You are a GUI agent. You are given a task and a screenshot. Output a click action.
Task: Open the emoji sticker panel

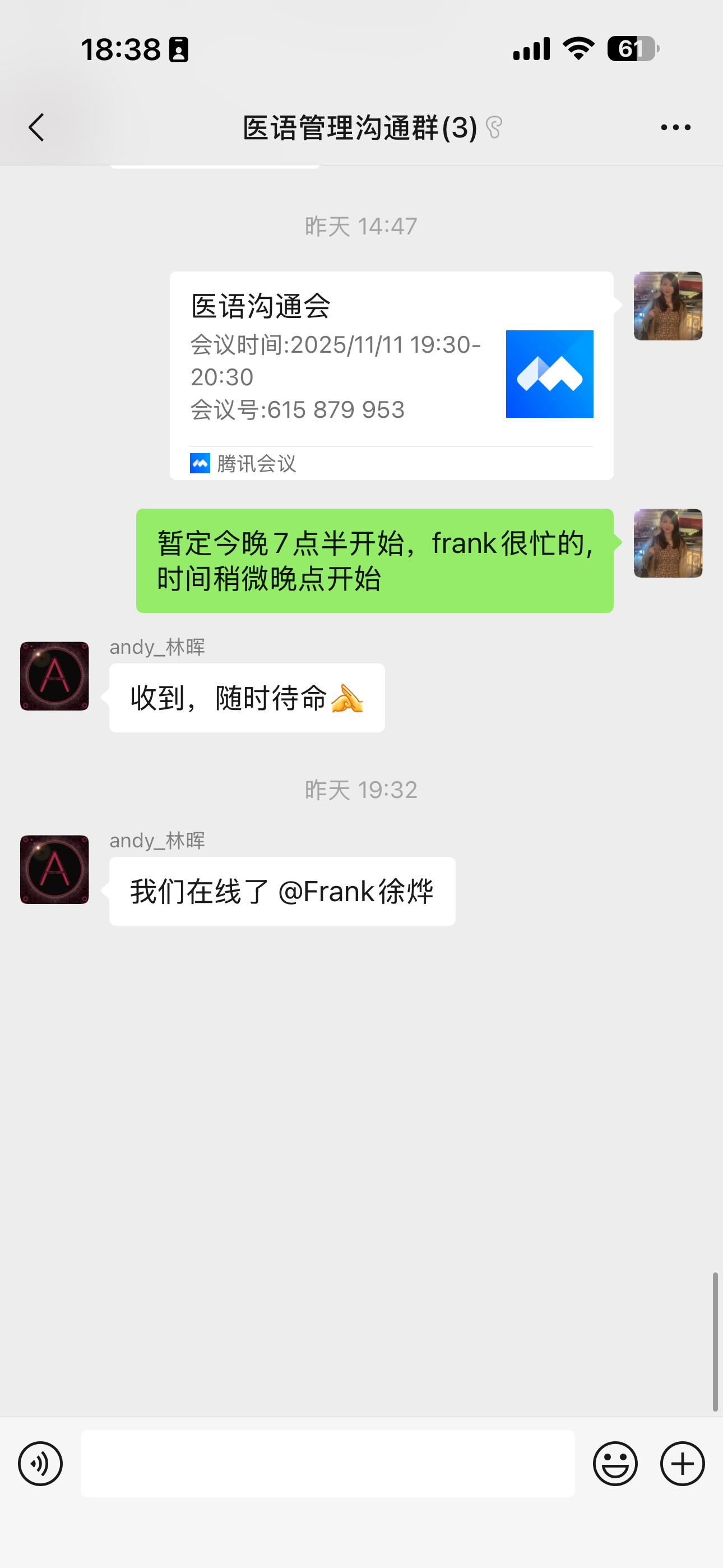tap(615, 1463)
